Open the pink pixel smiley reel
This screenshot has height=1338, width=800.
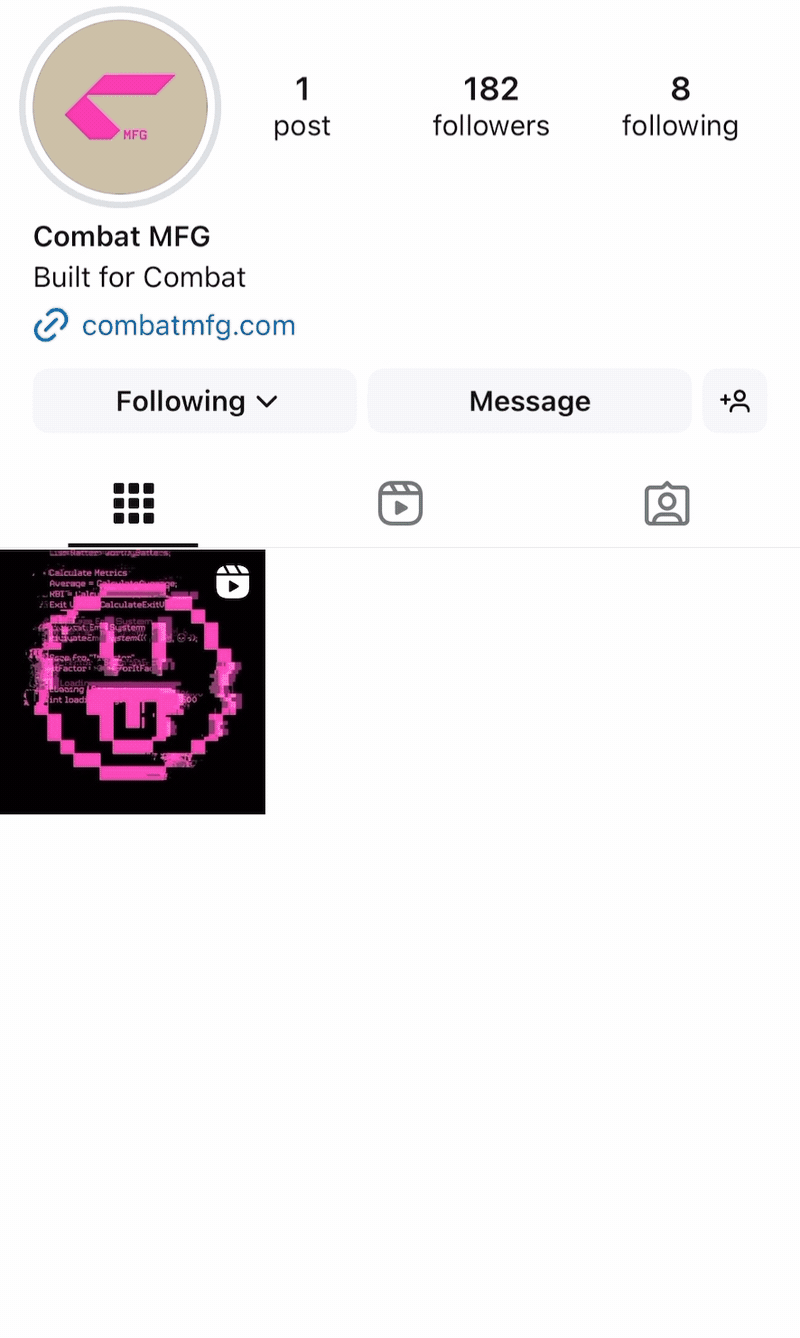(132, 681)
